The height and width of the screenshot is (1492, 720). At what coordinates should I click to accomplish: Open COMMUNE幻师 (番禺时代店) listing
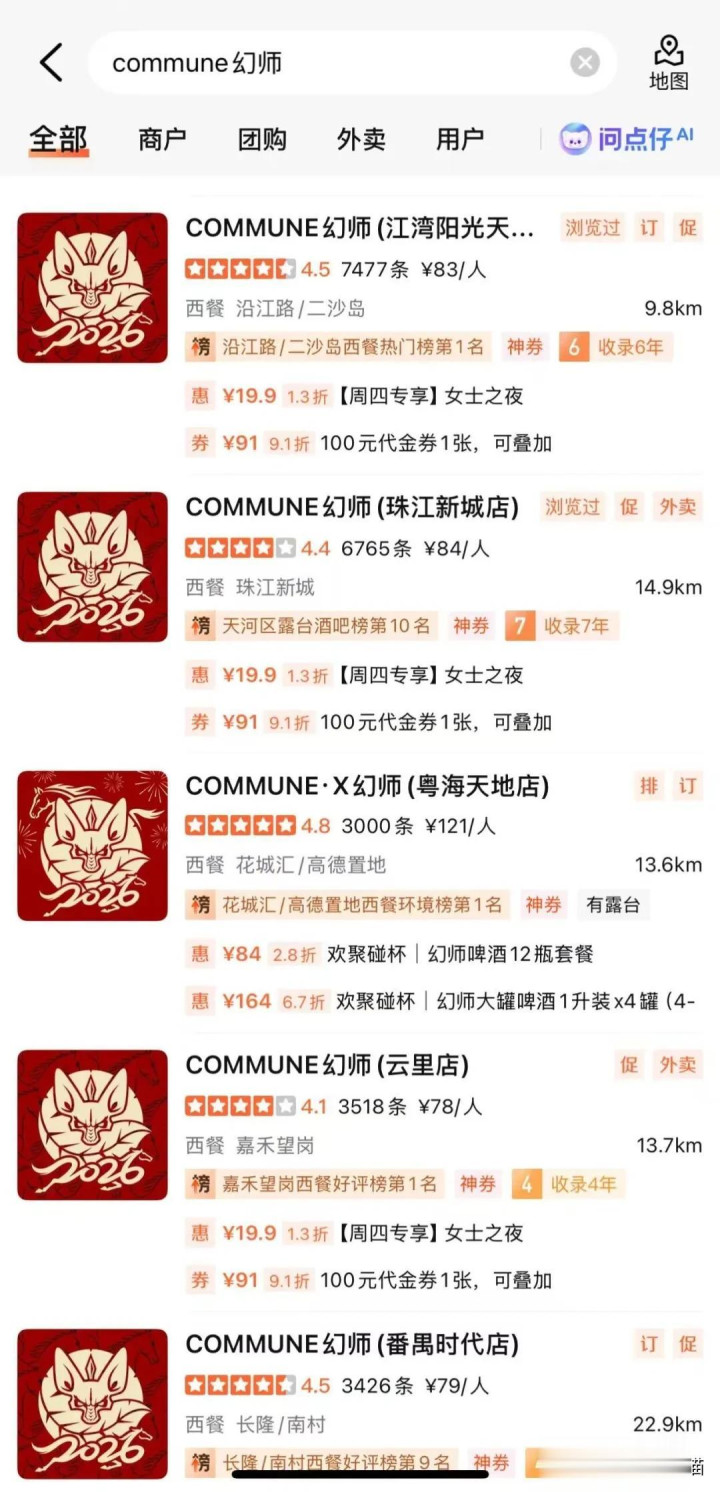[352, 1344]
